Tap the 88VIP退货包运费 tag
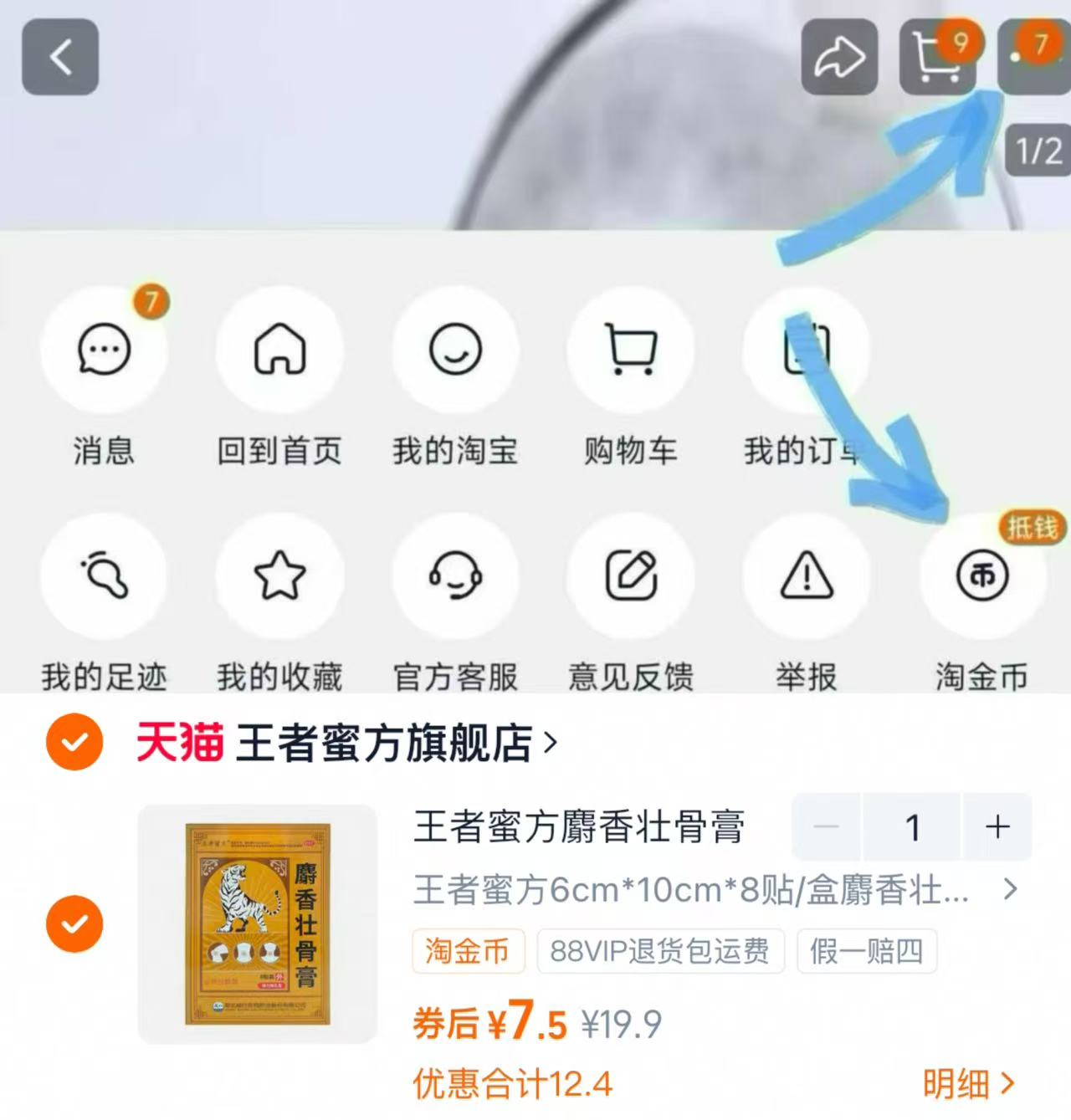Image resolution: width=1071 pixels, height=1120 pixels. (x=659, y=952)
